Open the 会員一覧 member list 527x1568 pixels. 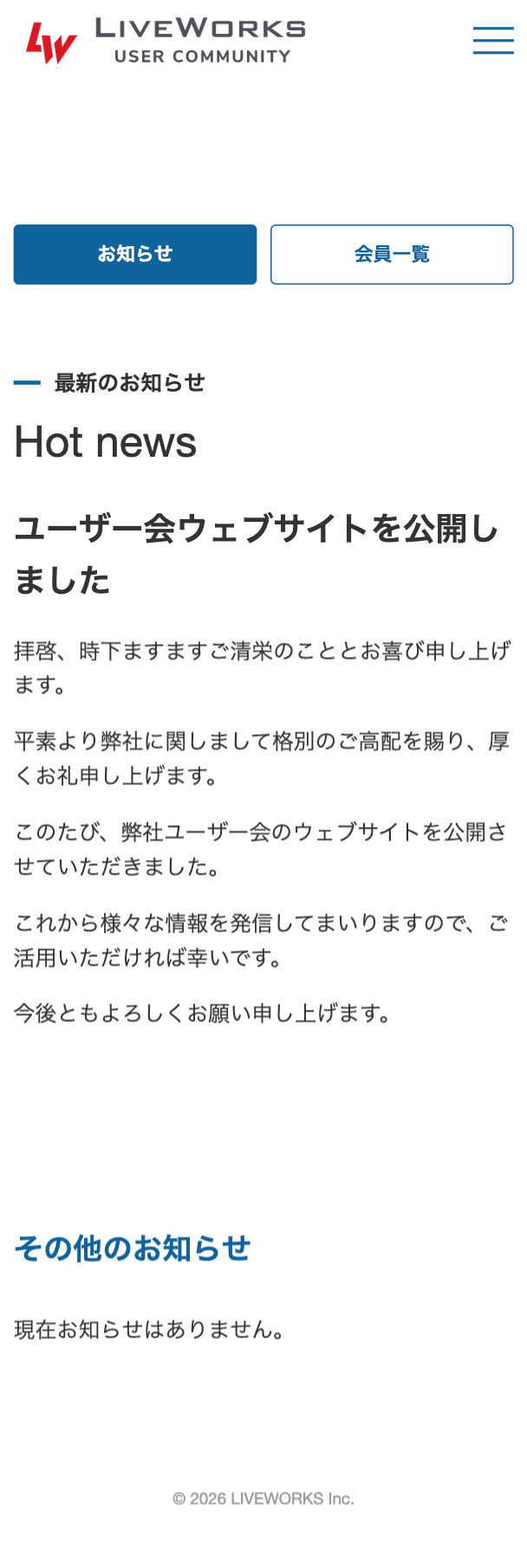(392, 254)
